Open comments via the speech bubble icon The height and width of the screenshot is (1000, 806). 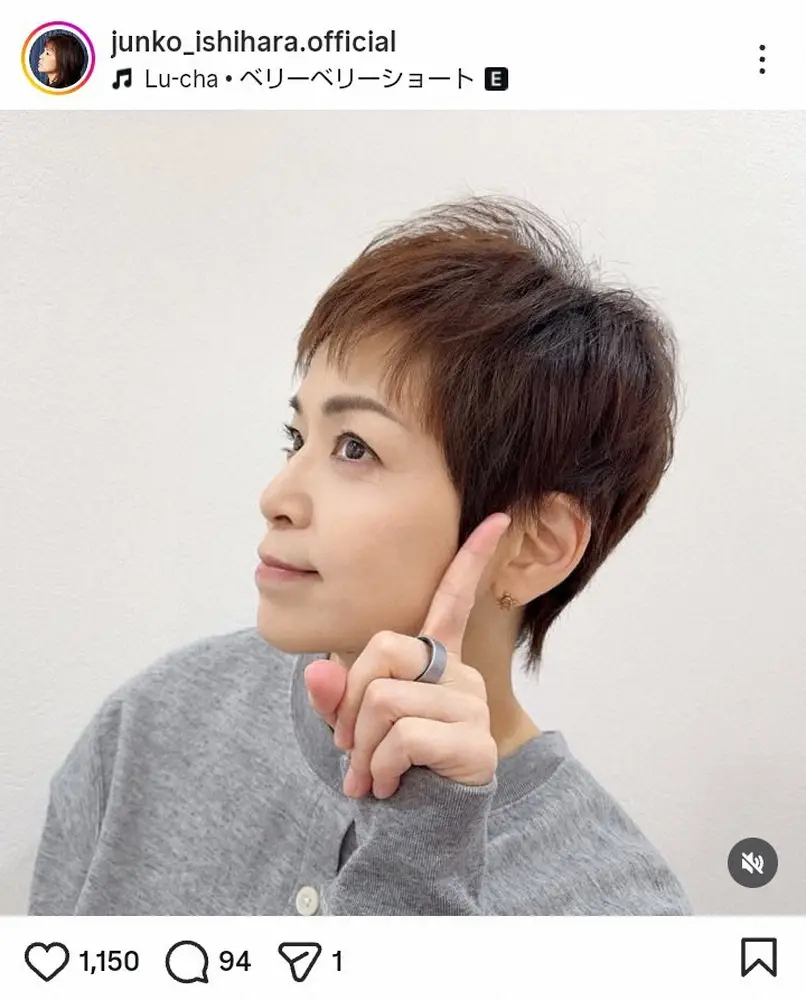coord(187,961)
